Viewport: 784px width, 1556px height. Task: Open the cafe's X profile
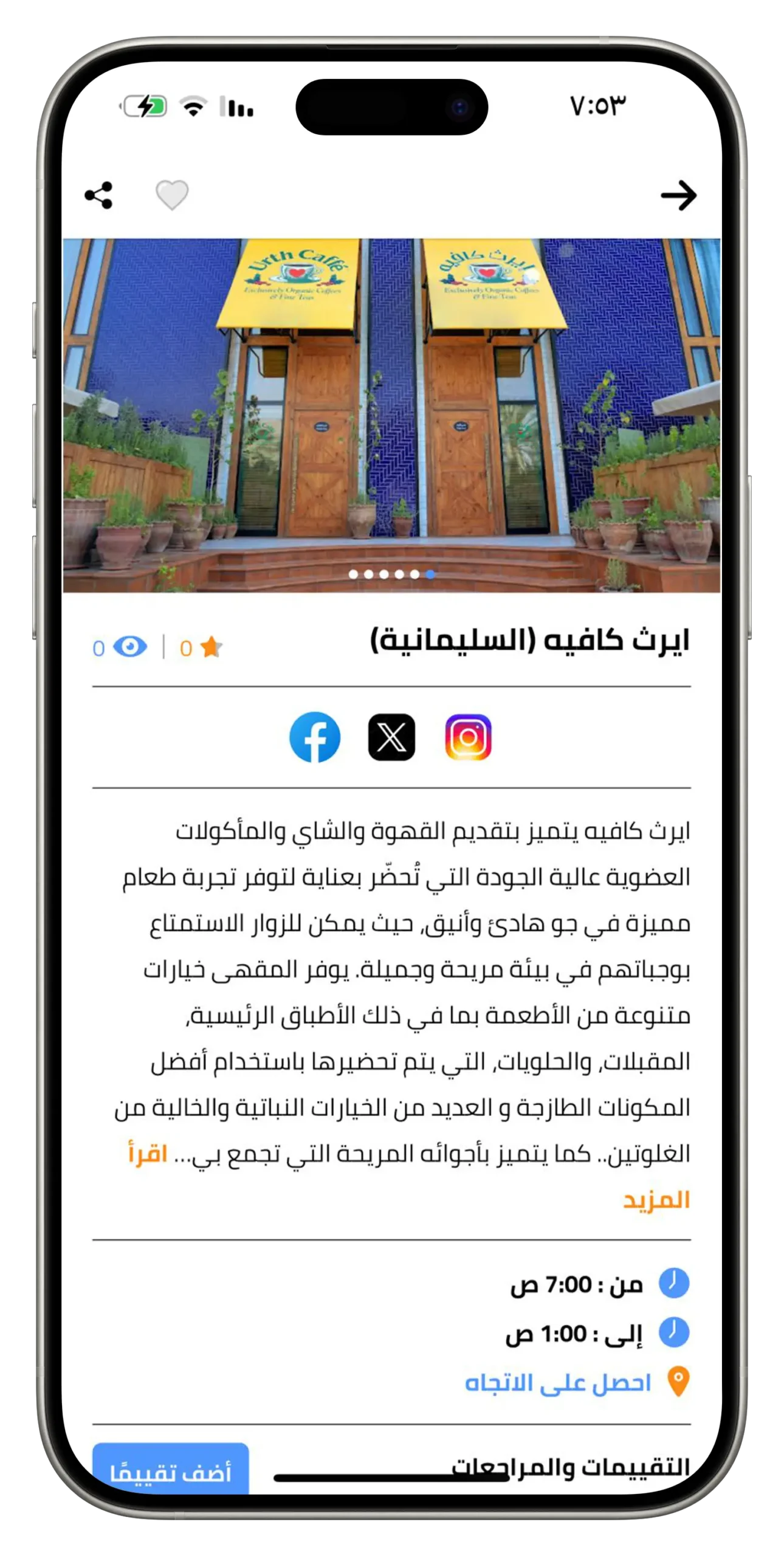[x=391, y=737]
